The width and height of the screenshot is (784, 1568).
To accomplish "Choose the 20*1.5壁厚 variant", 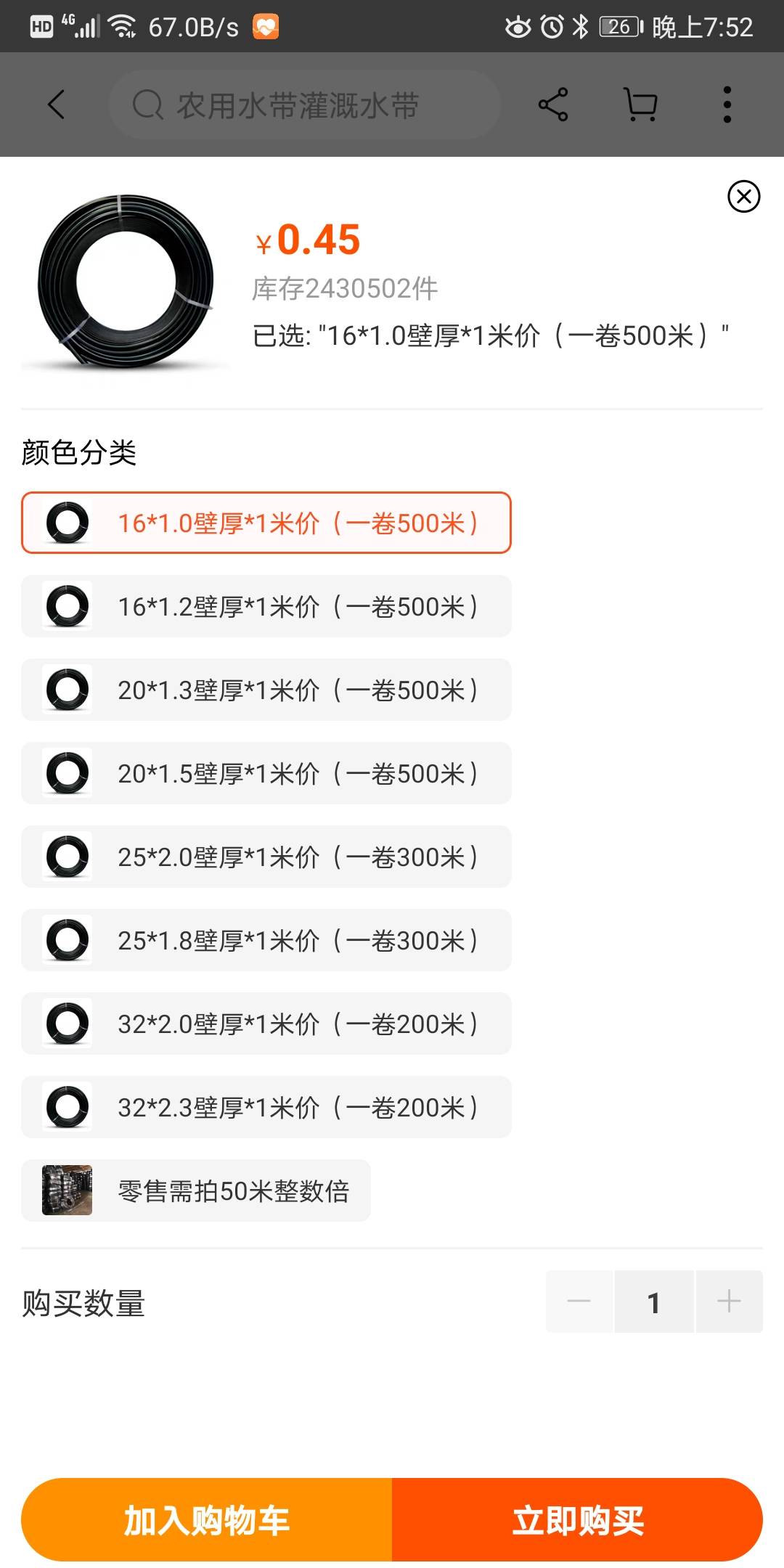I will 266,773.
